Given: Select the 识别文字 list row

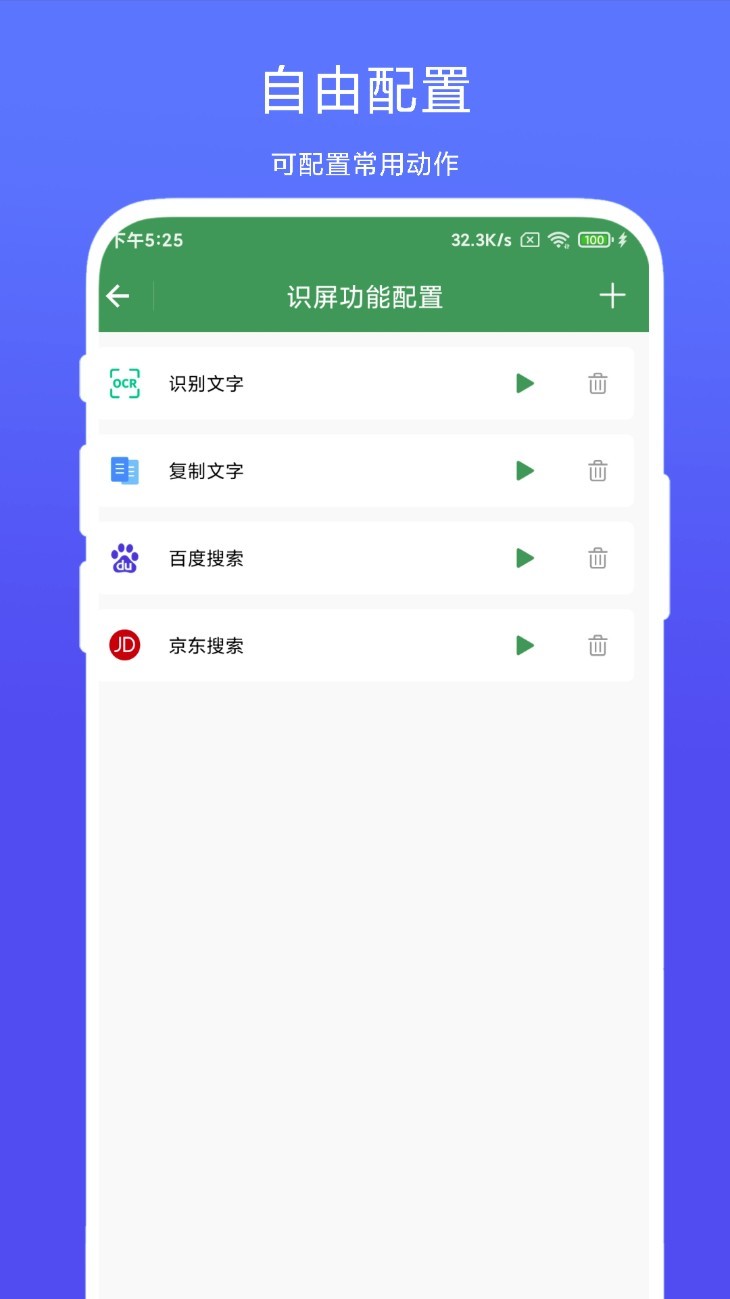Looking at the screenshot, I should [x=300, y=383].
